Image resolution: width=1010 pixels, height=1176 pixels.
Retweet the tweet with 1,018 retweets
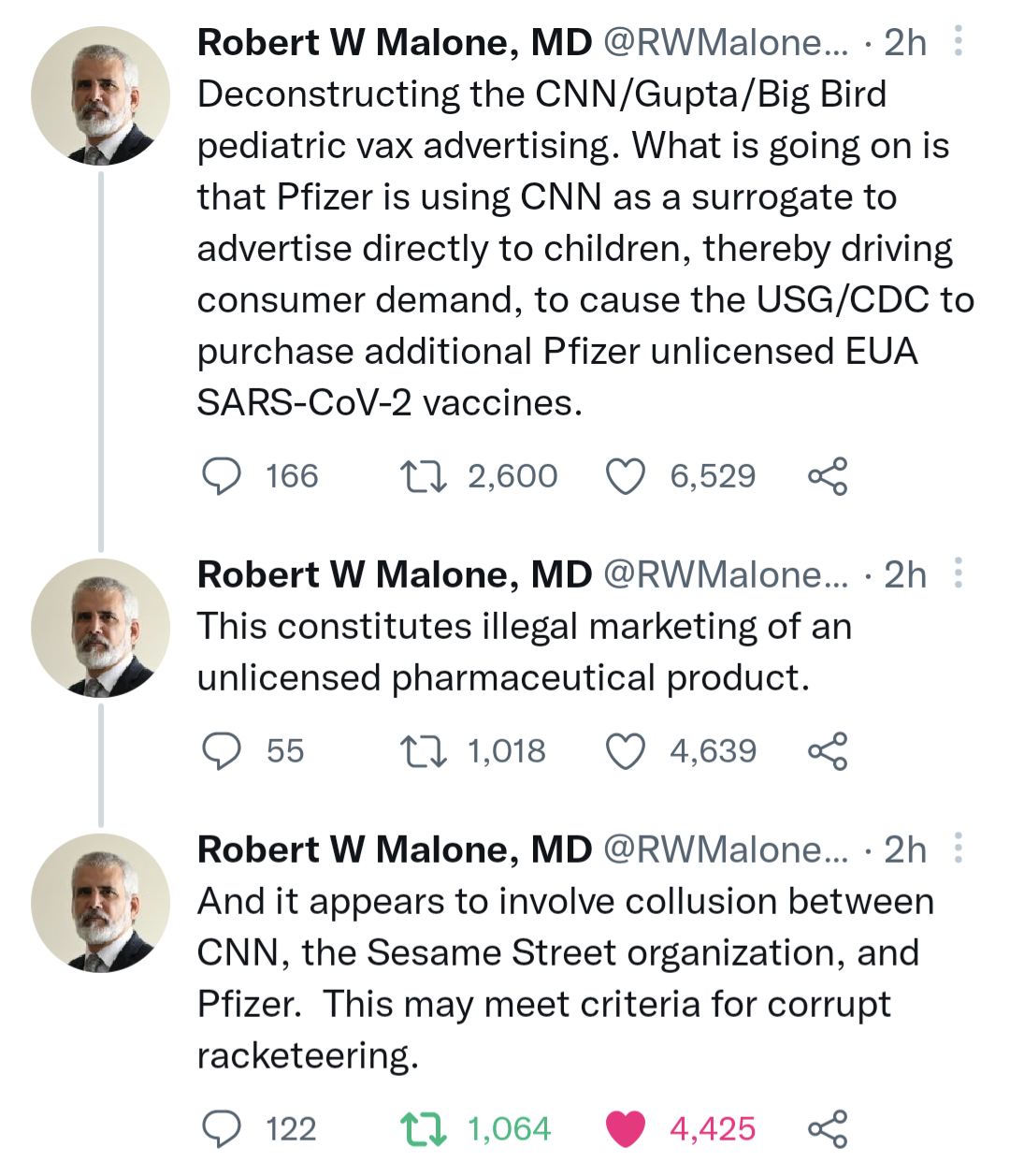(x=424, y=751)
